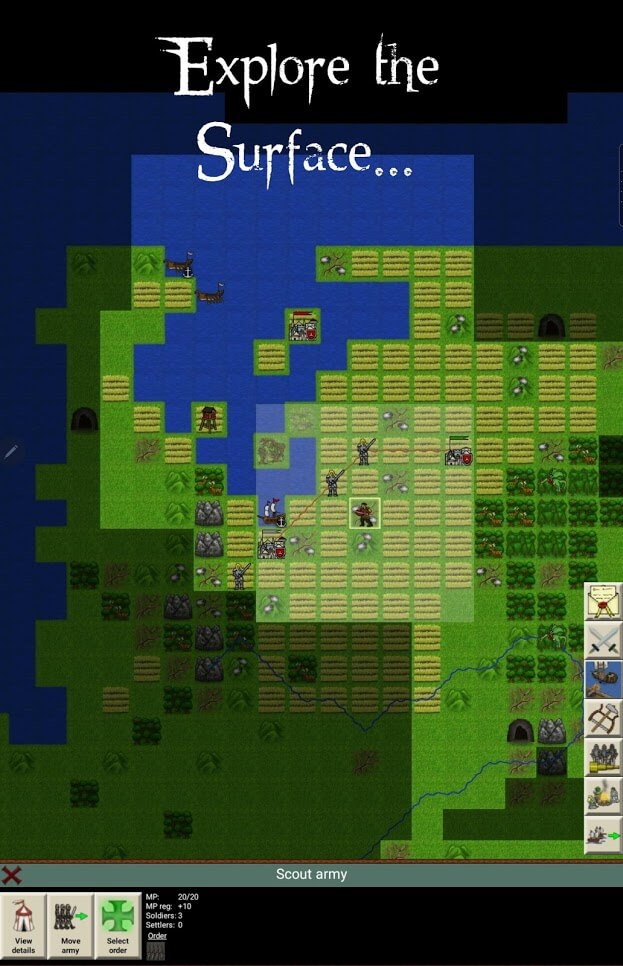
Task: Open the crossed swords battle icon
Action: (604, 640)
